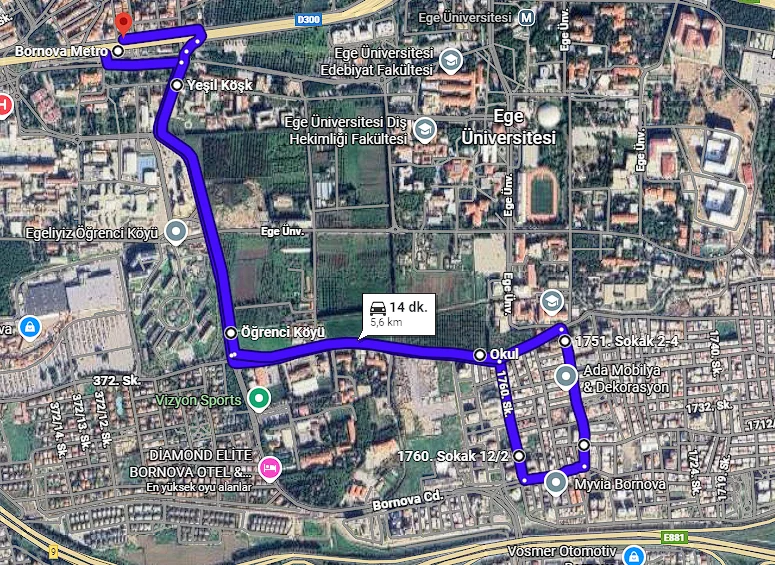The width and height of the screenshot is (775, 565).
Task: Select the Öğrenci Köyü waypoint
Action: 231,332
